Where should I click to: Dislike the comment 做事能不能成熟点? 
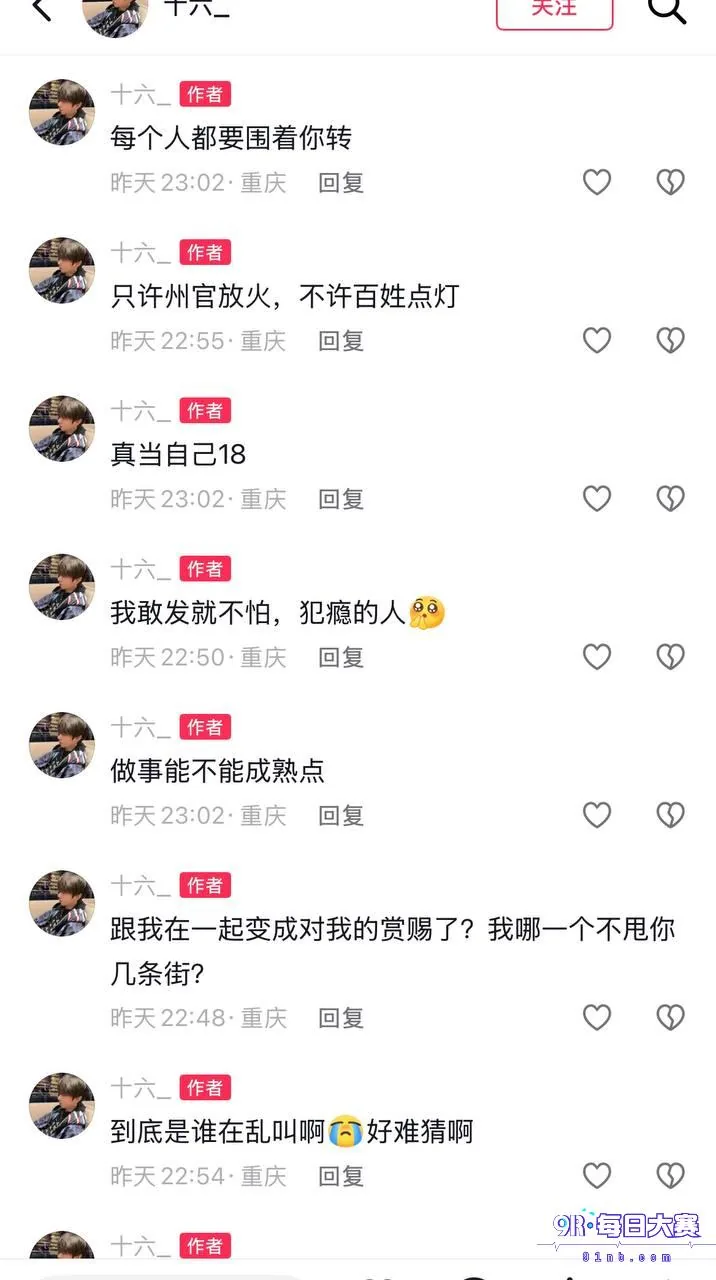670,816
